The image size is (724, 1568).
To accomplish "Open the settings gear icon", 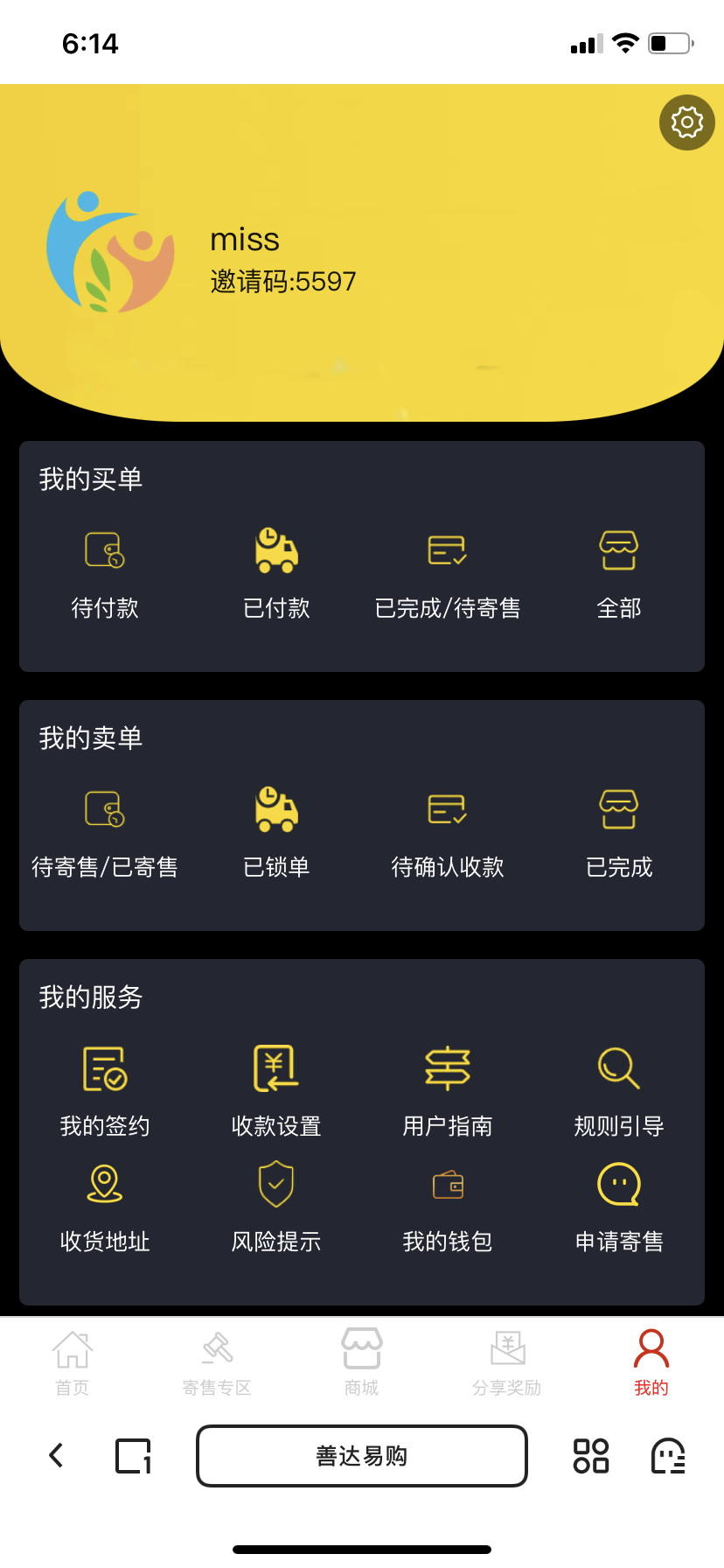I will tap(687, 122).
